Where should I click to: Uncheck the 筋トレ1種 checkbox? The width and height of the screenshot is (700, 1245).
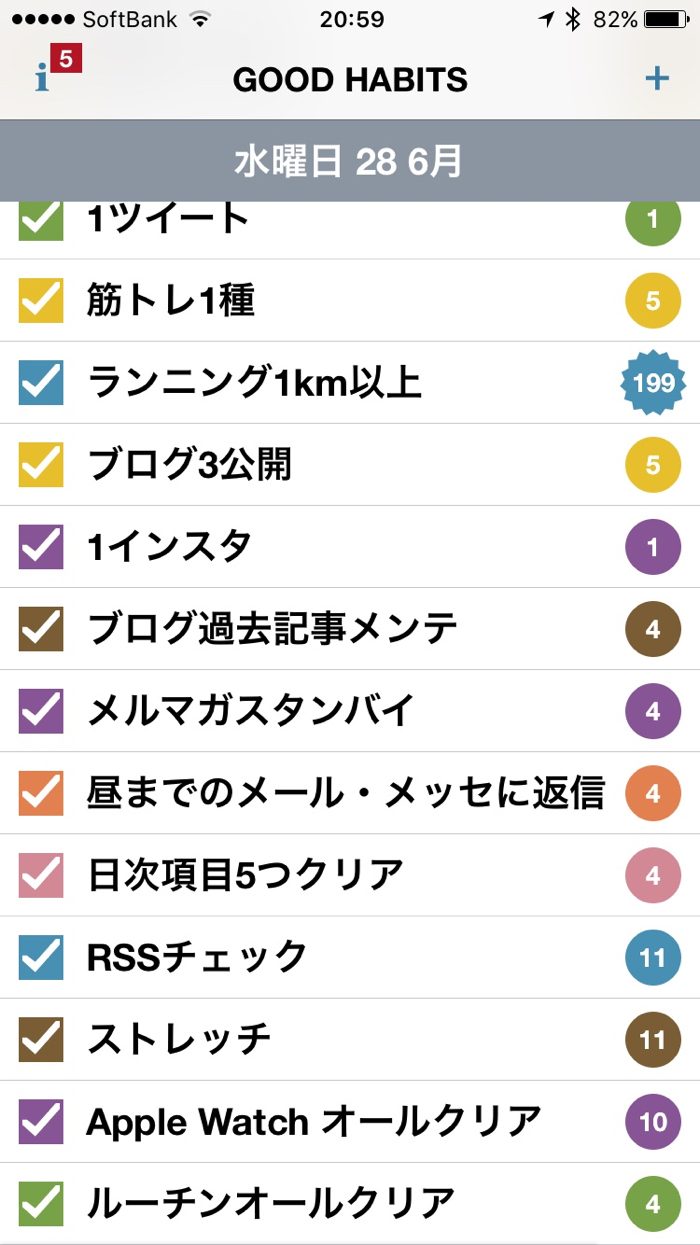pyautogui.click(x=41, y=300)
